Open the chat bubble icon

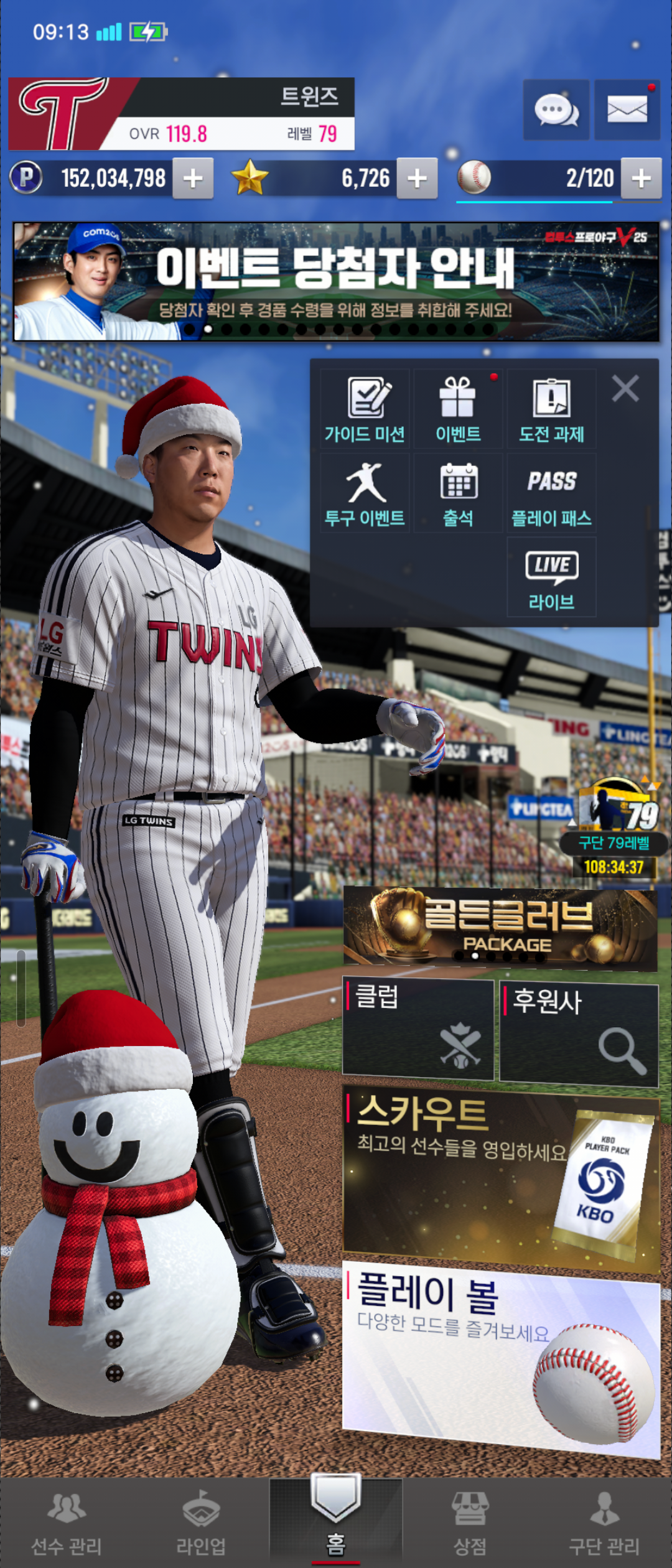[x=556, y=110]
